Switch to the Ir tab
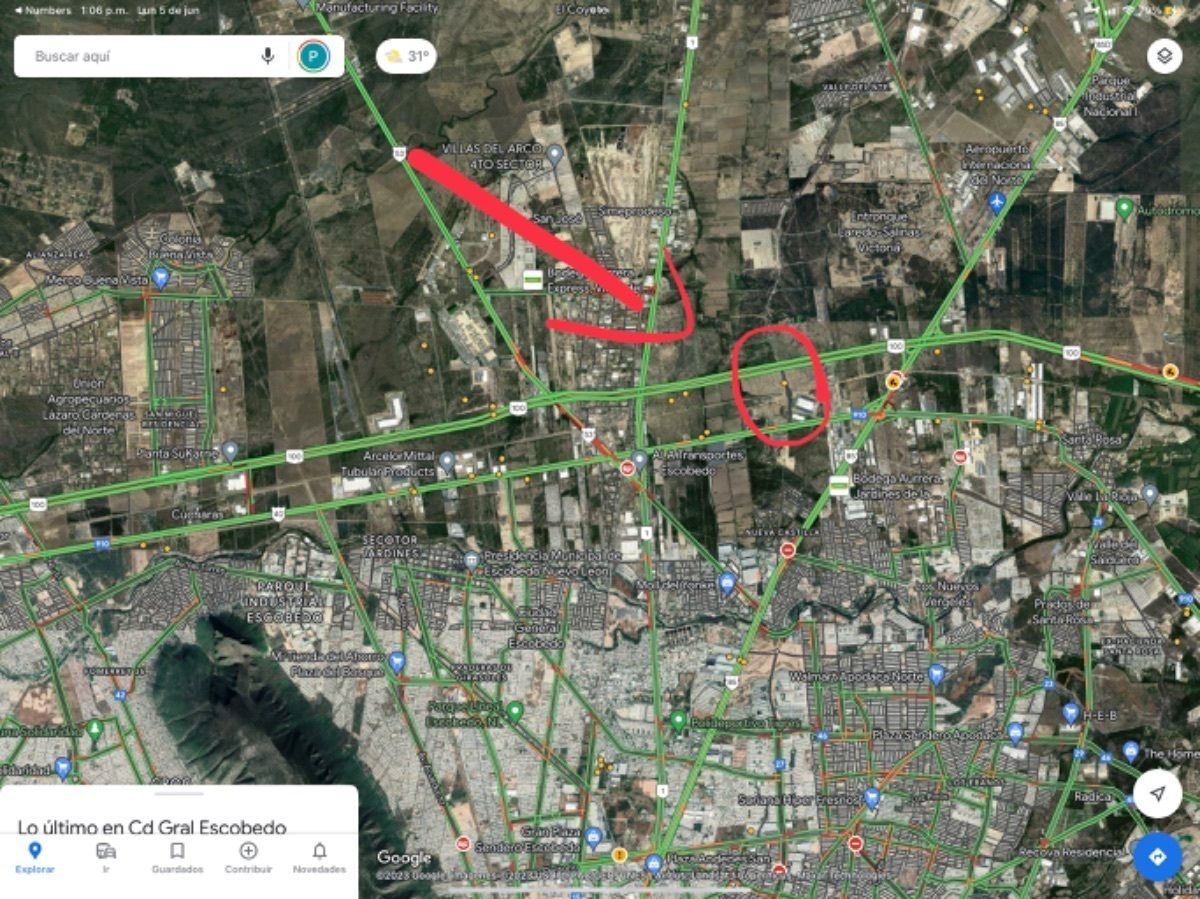1200x899 pixels. [106, 857]
